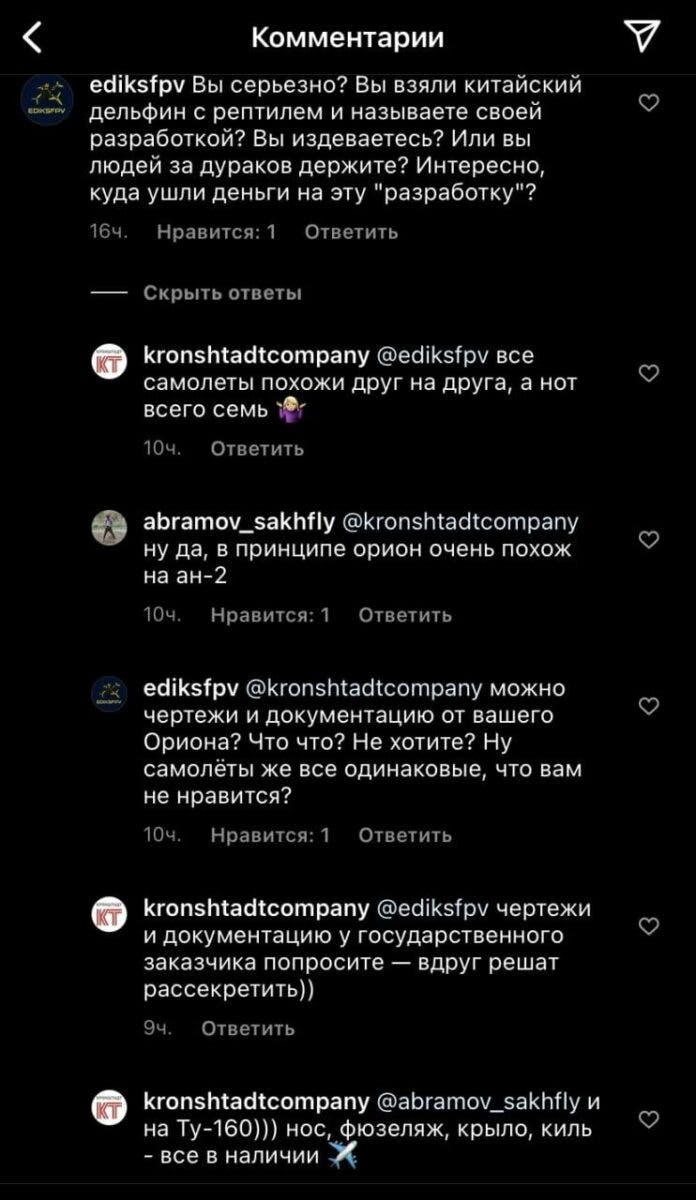Image resolution: width=696 pixels, height=1200 pixels.
Task: Like abramov_sakhfly's comment about ан-2
Action: click(648, 540)
